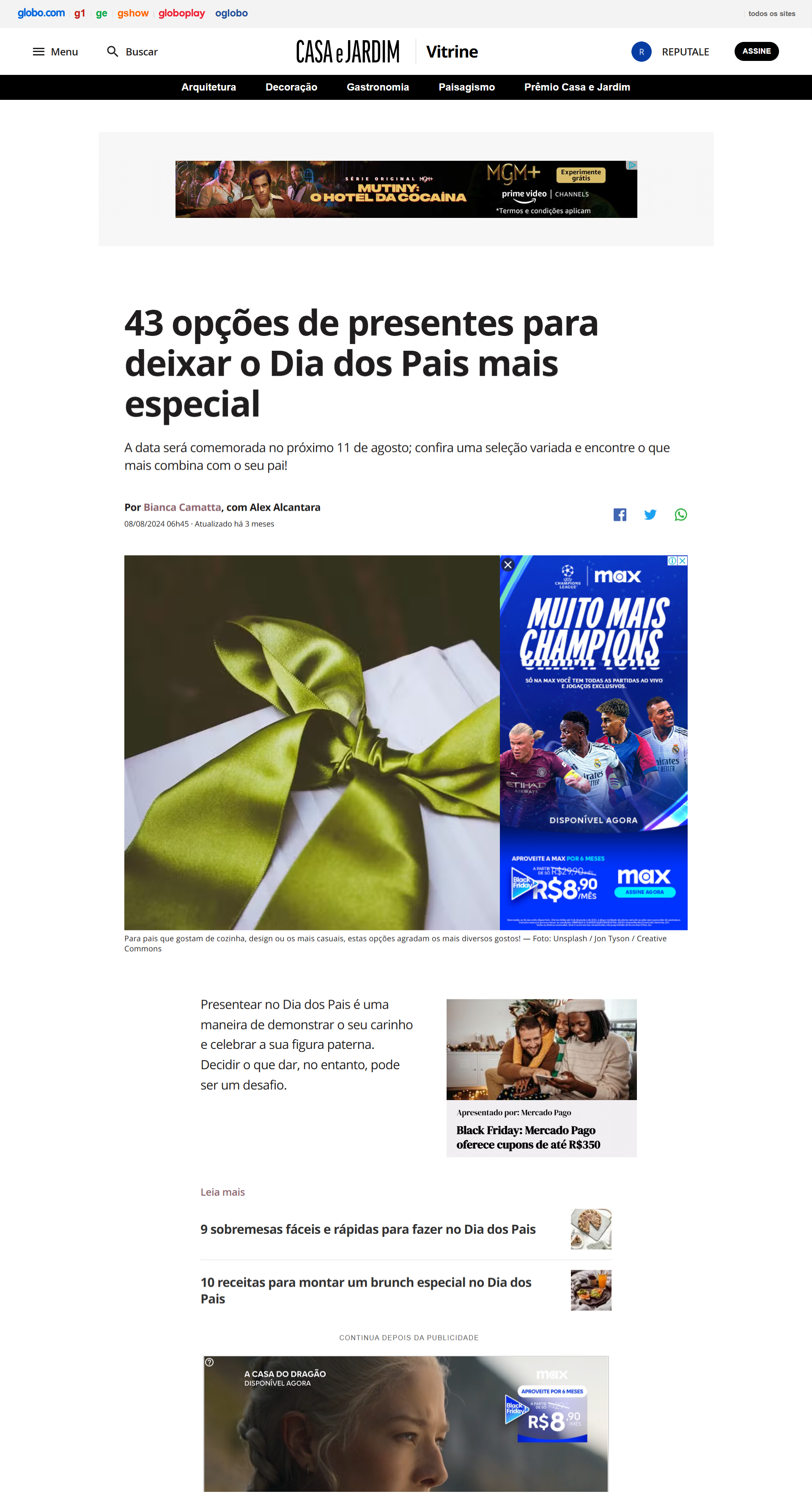Open author Bianca Camatta's page
The height and width of the screenshot is (1494, 812).
click(182, 507)
